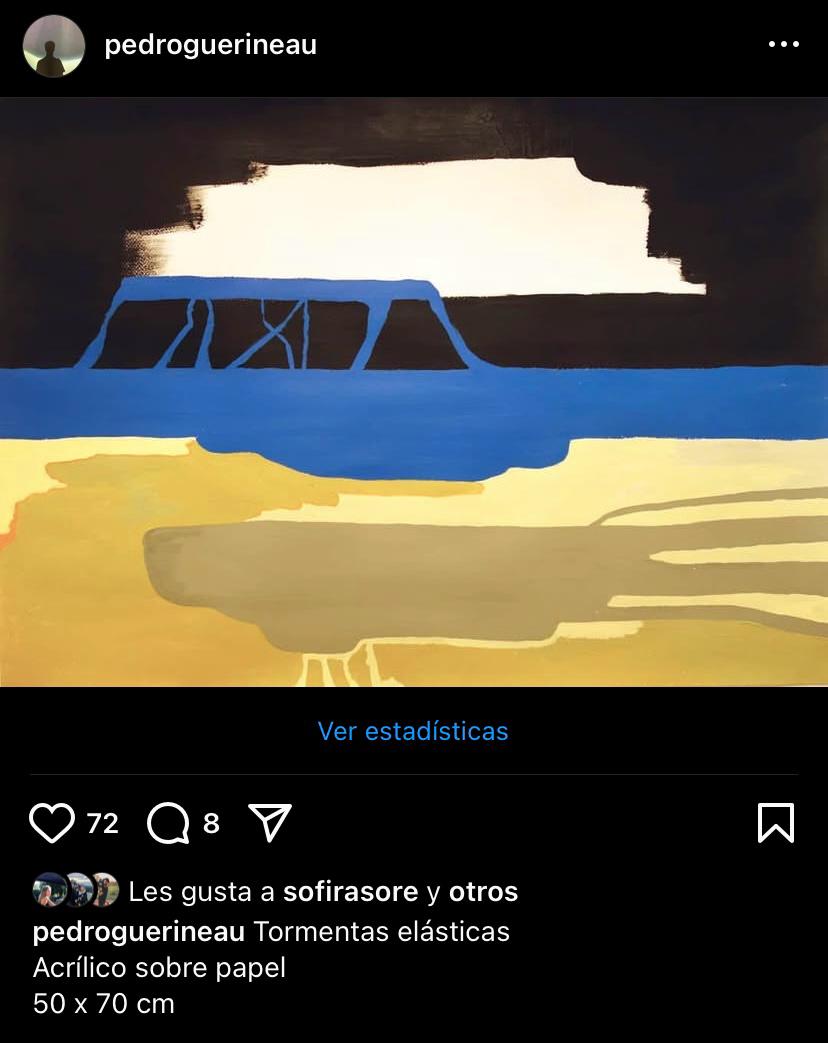Open sofirasore's profile from likes line
This screenshot has height=1043, width=828.
coord(350,891)
